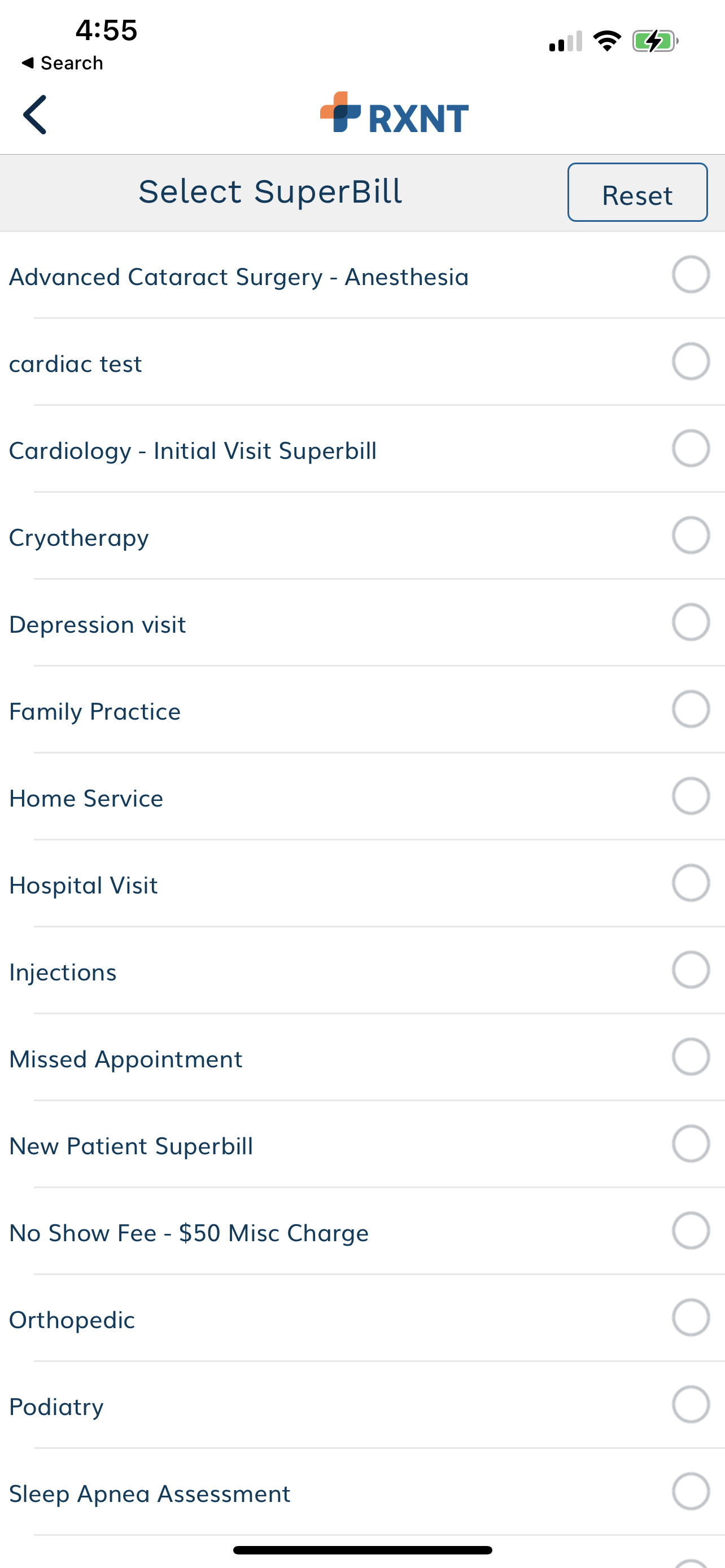Choose Family Practice superbill
The image size is (725, 1568).
(x=363, y=709)
